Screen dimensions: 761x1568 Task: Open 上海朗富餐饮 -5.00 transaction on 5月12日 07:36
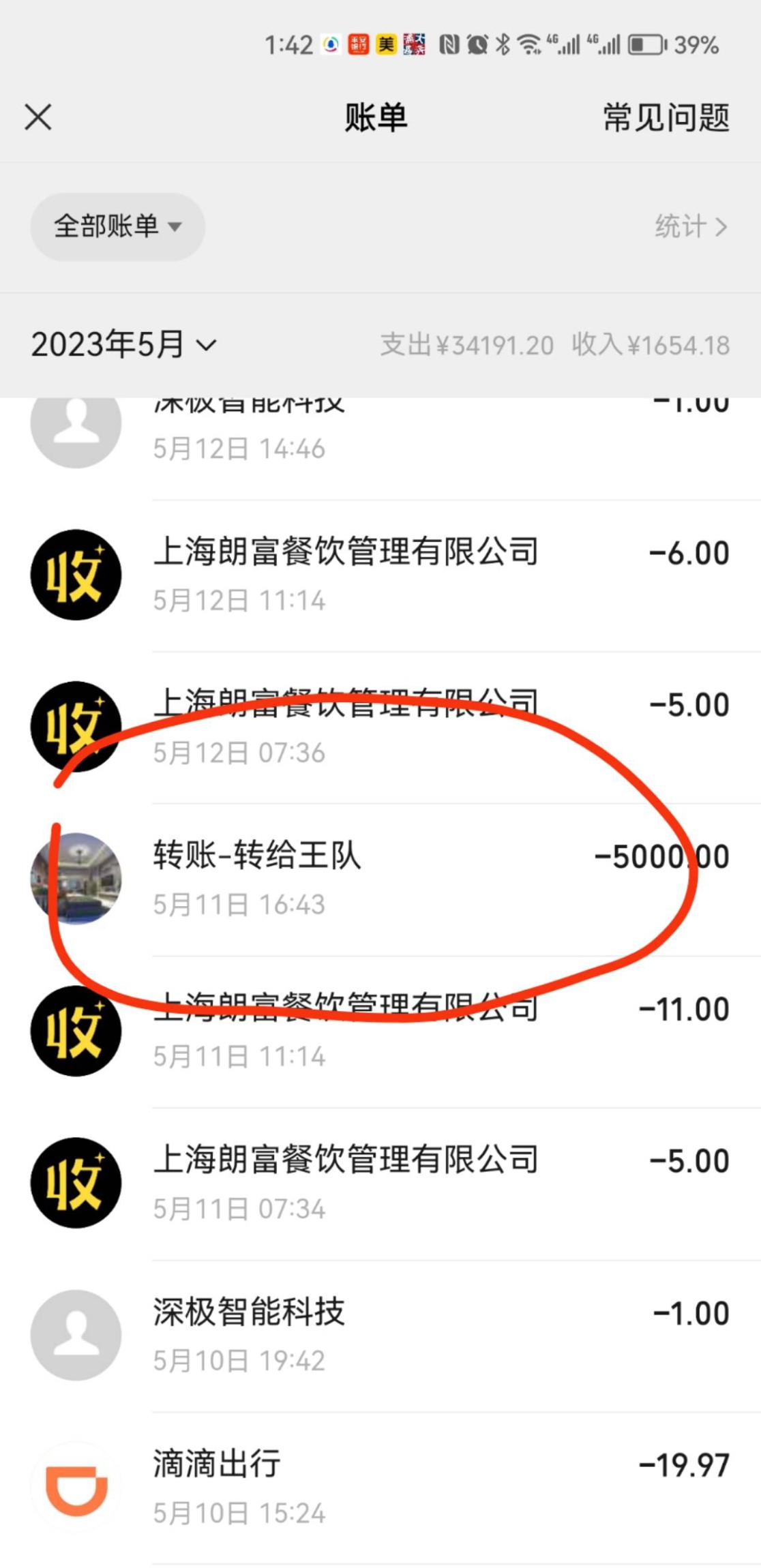tap(409, 727)
